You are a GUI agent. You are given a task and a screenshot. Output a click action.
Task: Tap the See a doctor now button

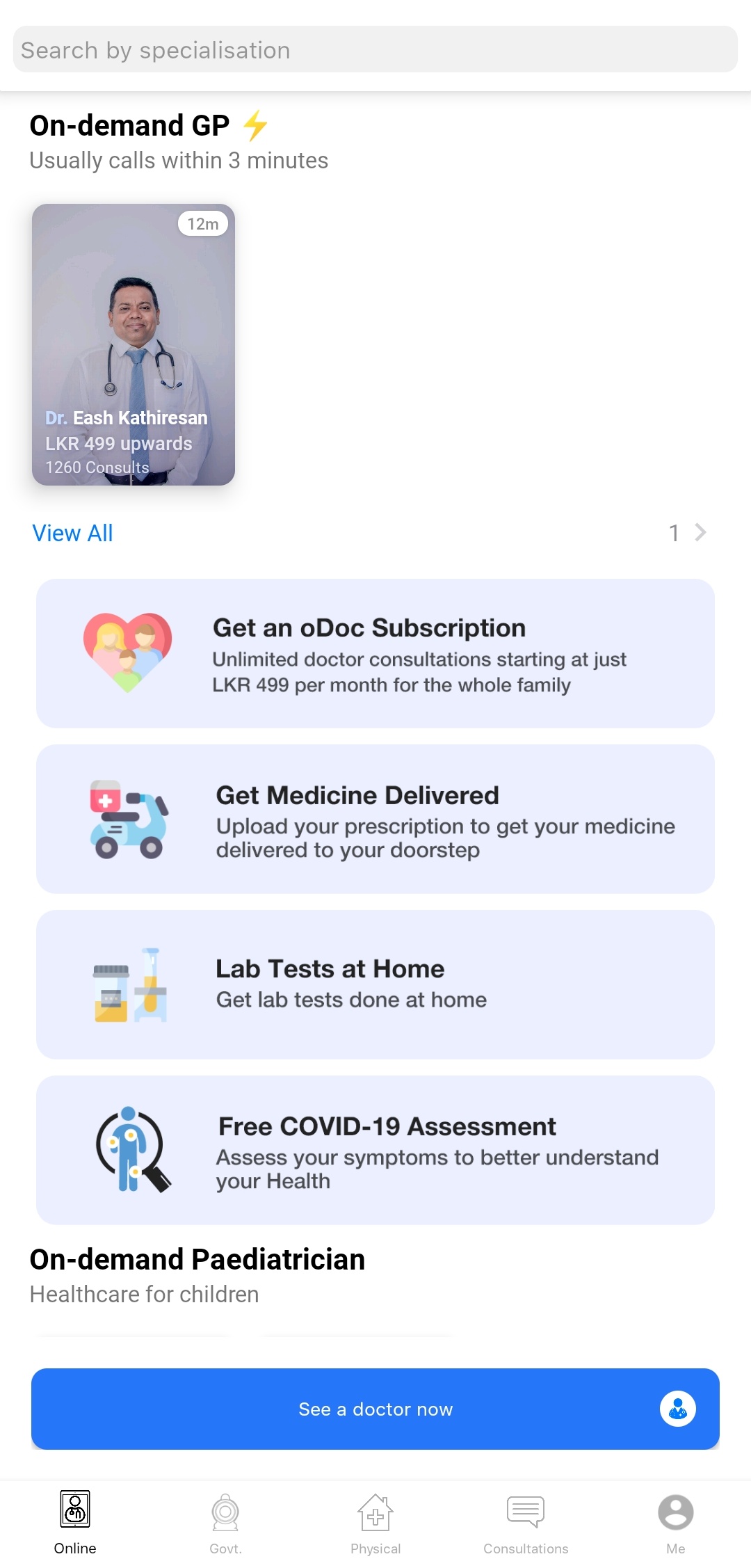(x=375, y=1409)
